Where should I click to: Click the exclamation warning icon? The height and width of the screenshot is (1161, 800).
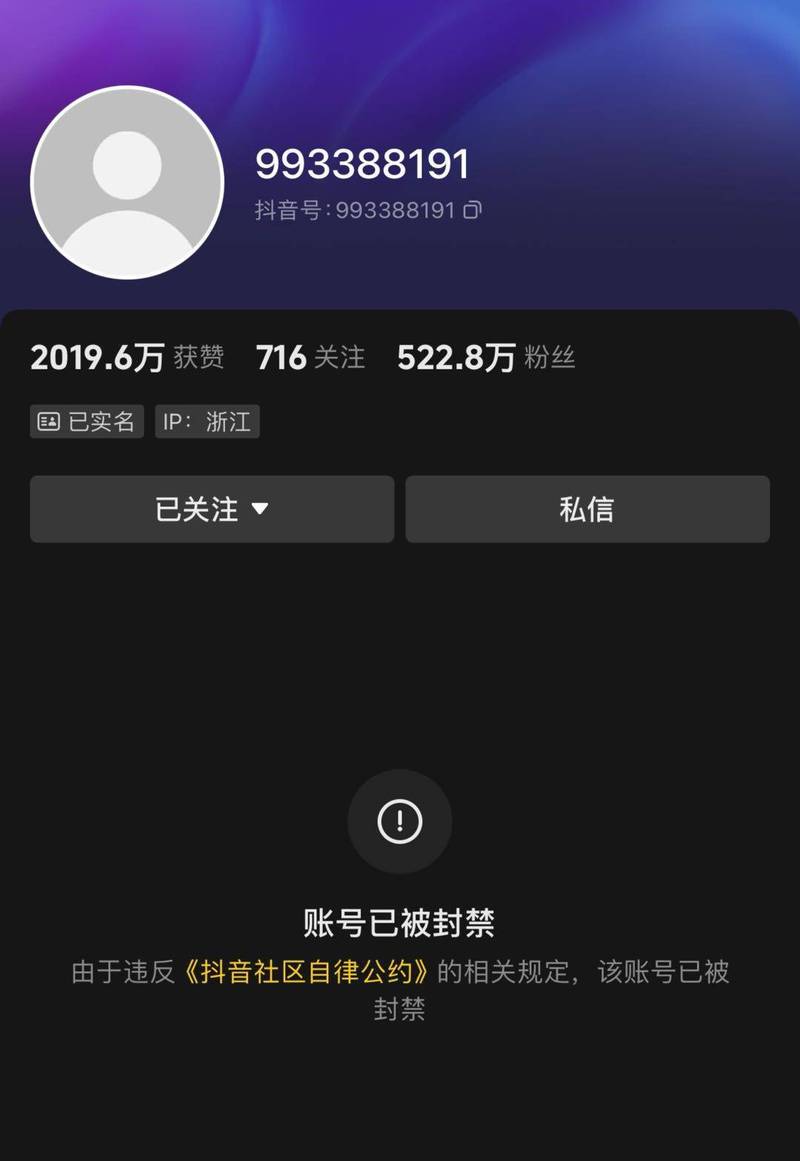click(x=400, y=821)
